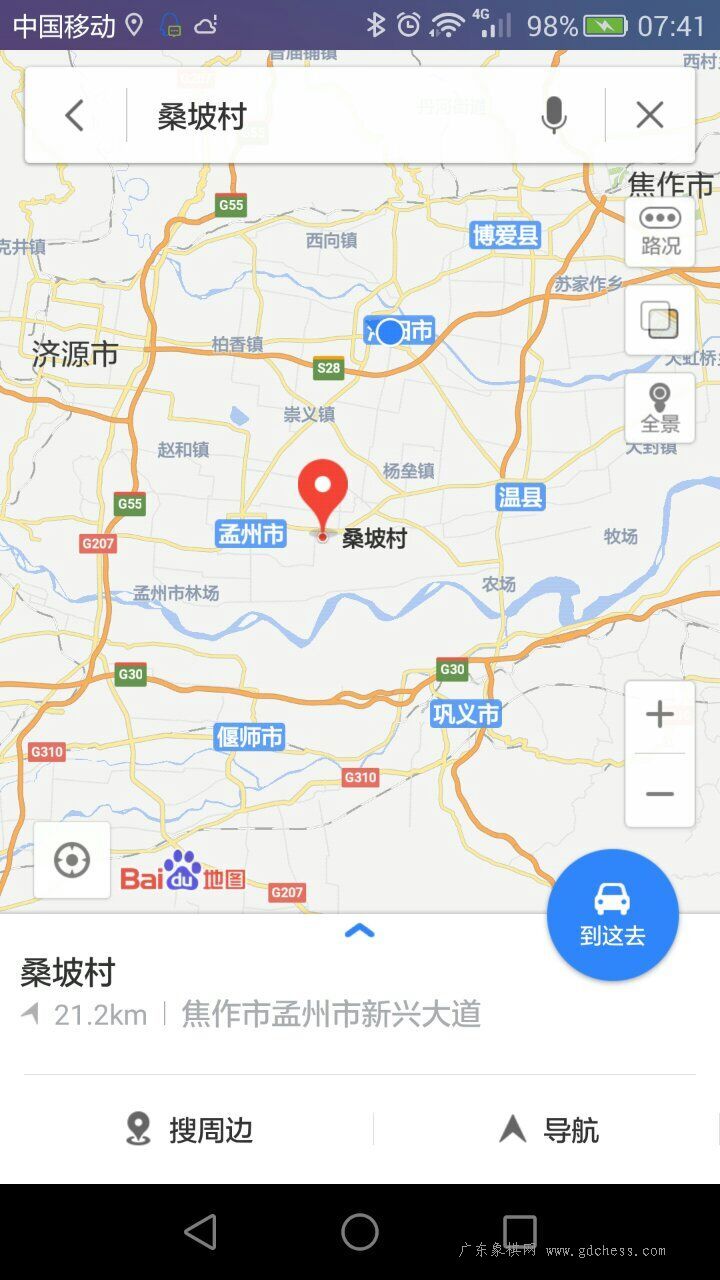
Task: Search nearby with 搜周边
Action: coord(189,1130)
